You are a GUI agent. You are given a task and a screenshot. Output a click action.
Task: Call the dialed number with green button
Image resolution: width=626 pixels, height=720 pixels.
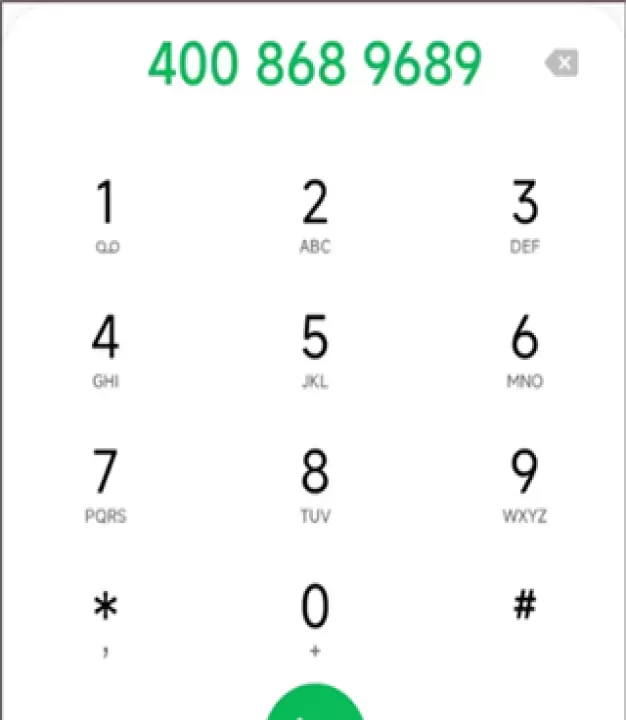coord(315,705)
